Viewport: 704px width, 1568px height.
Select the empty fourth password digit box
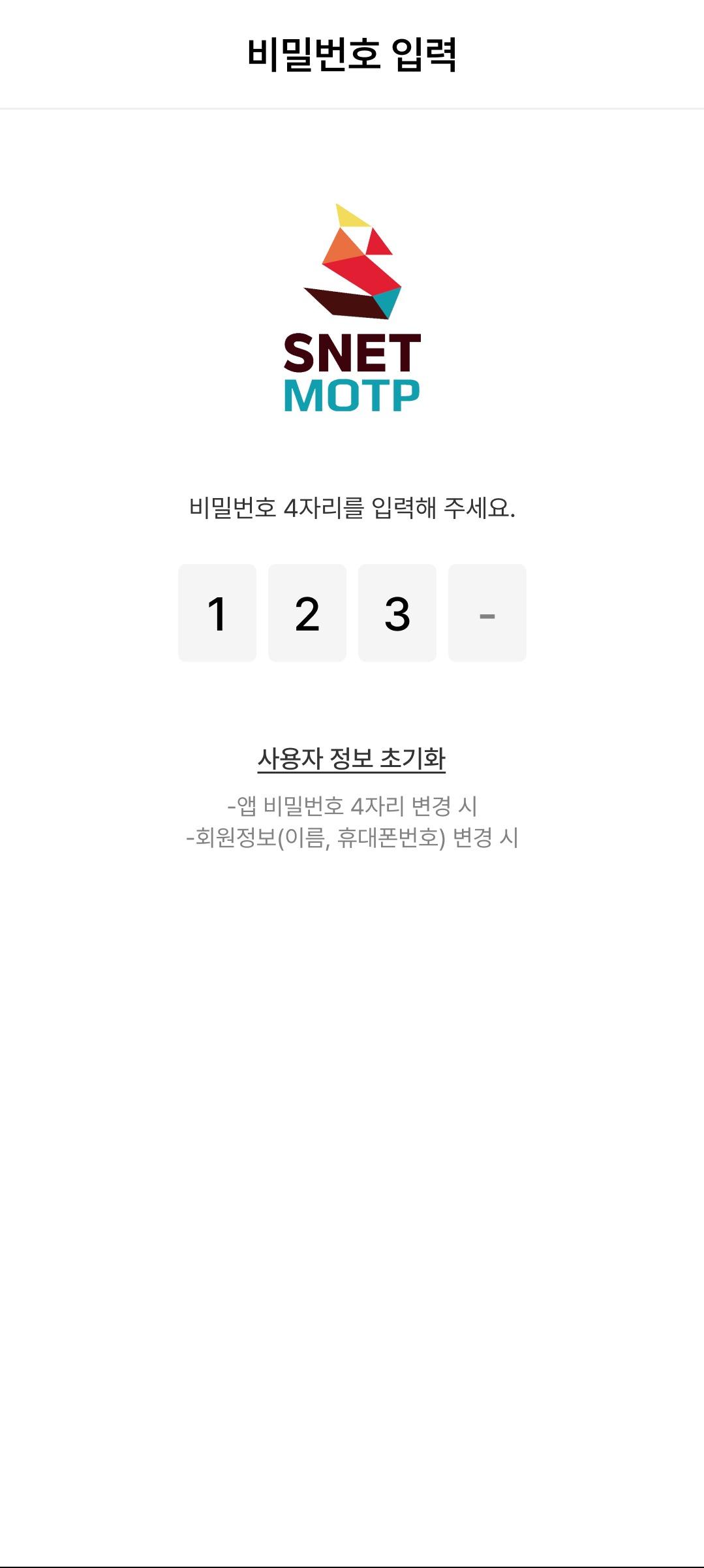[x=487, y=613]
